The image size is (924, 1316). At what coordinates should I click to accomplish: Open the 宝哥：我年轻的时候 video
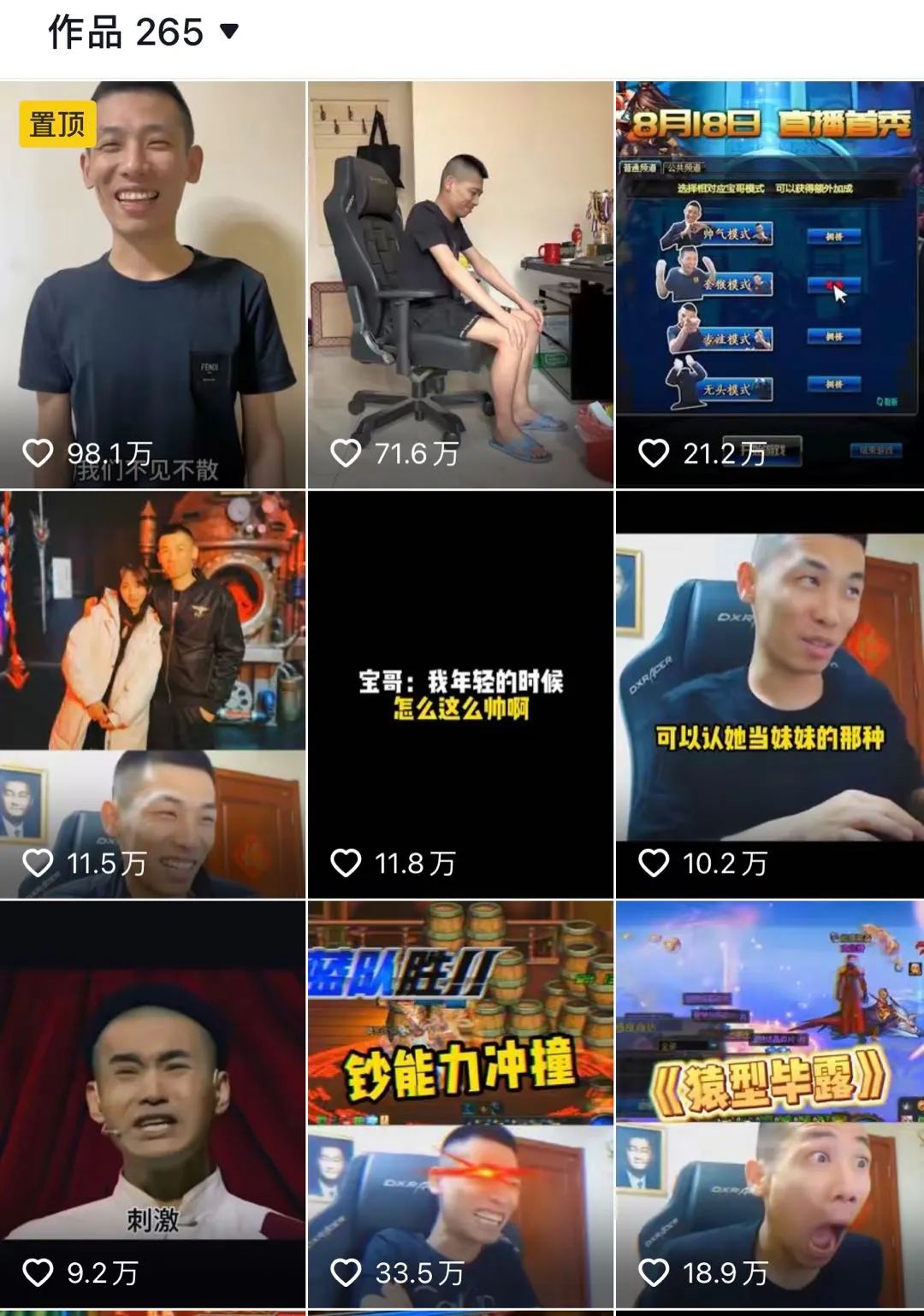tap(460, 694)
